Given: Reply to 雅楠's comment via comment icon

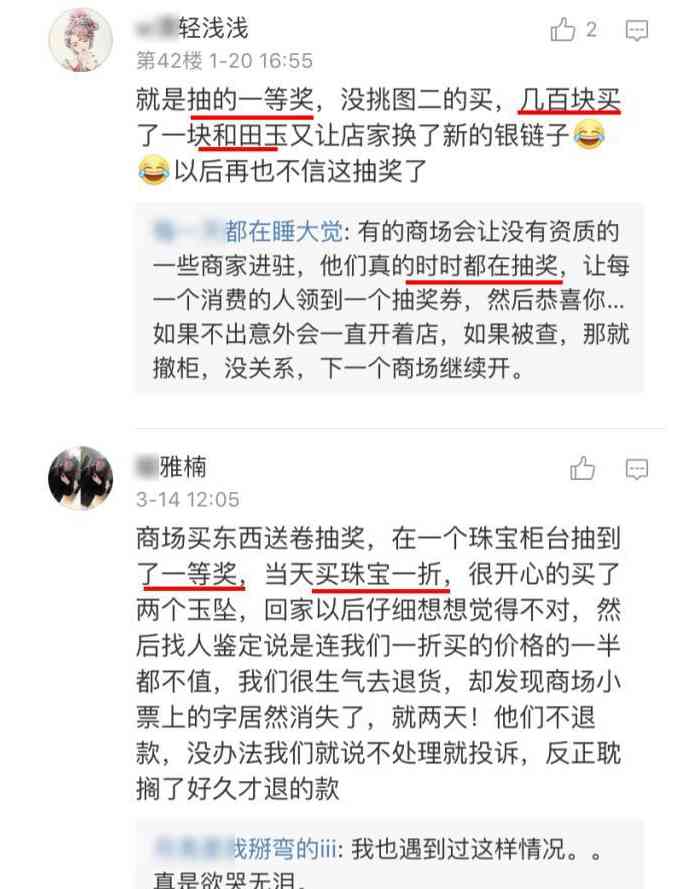Looking at the screenshot, I should pyautogui.click(x=636, y=468).
